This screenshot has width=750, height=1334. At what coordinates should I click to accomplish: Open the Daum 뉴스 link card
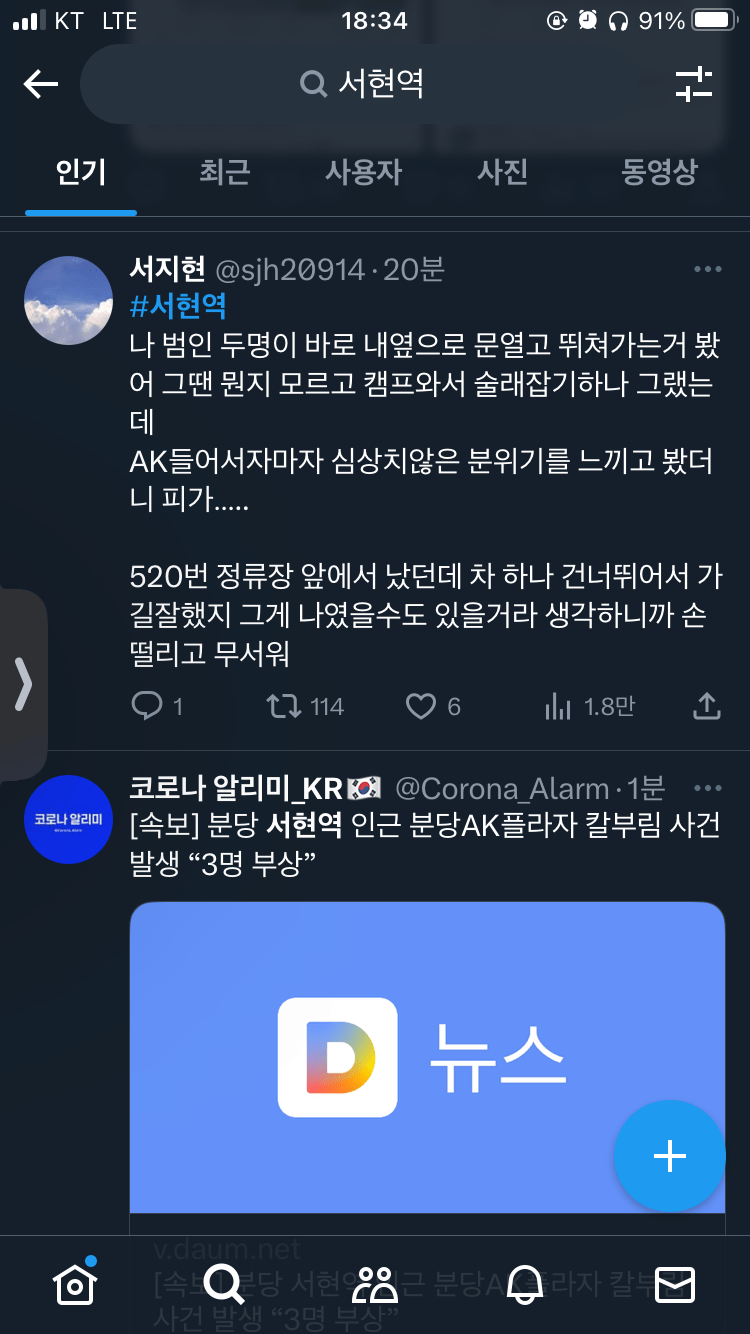[x=426, y=1060]
